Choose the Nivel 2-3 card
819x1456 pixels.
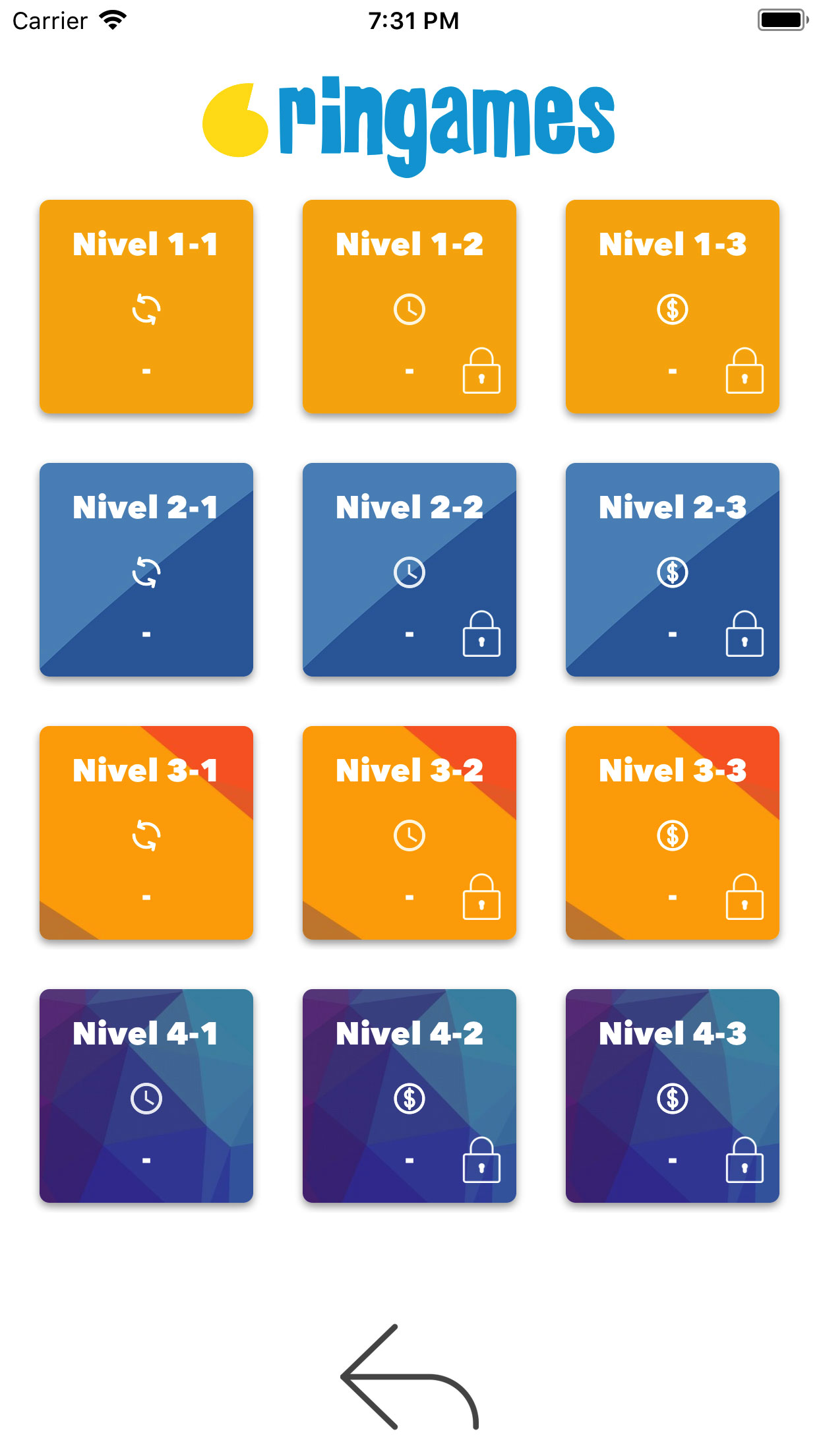click(673, 570)
